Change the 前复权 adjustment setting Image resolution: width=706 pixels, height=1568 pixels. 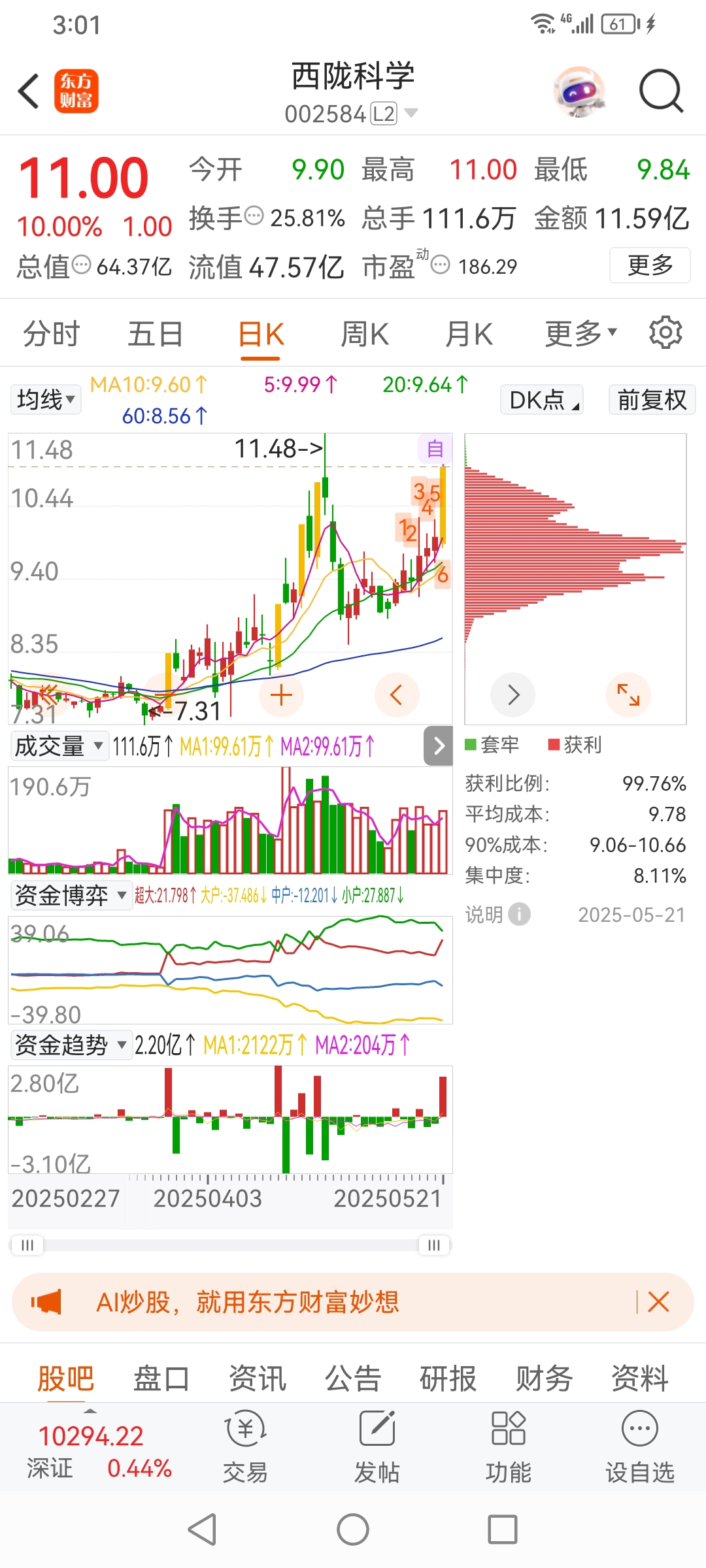point(652,399)
